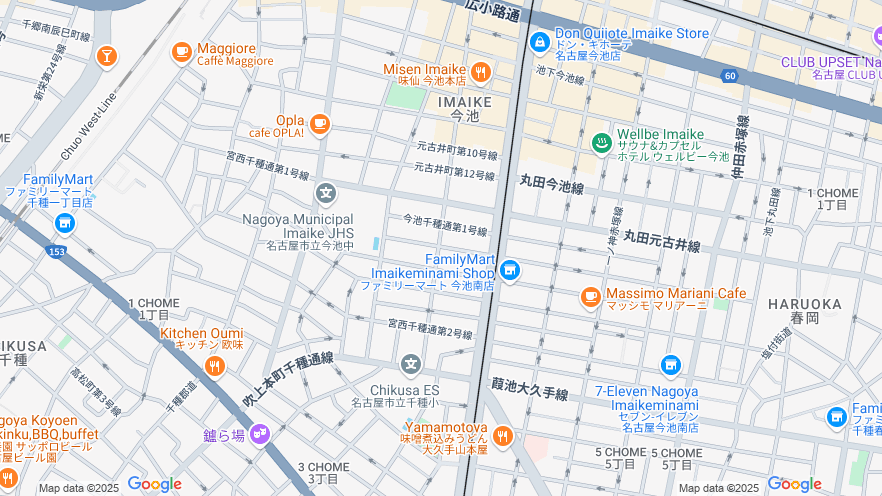Select the Kitchen Oumi restaurant pin
This screenshot has height=496, width=882.
click(x=214, y=367)
